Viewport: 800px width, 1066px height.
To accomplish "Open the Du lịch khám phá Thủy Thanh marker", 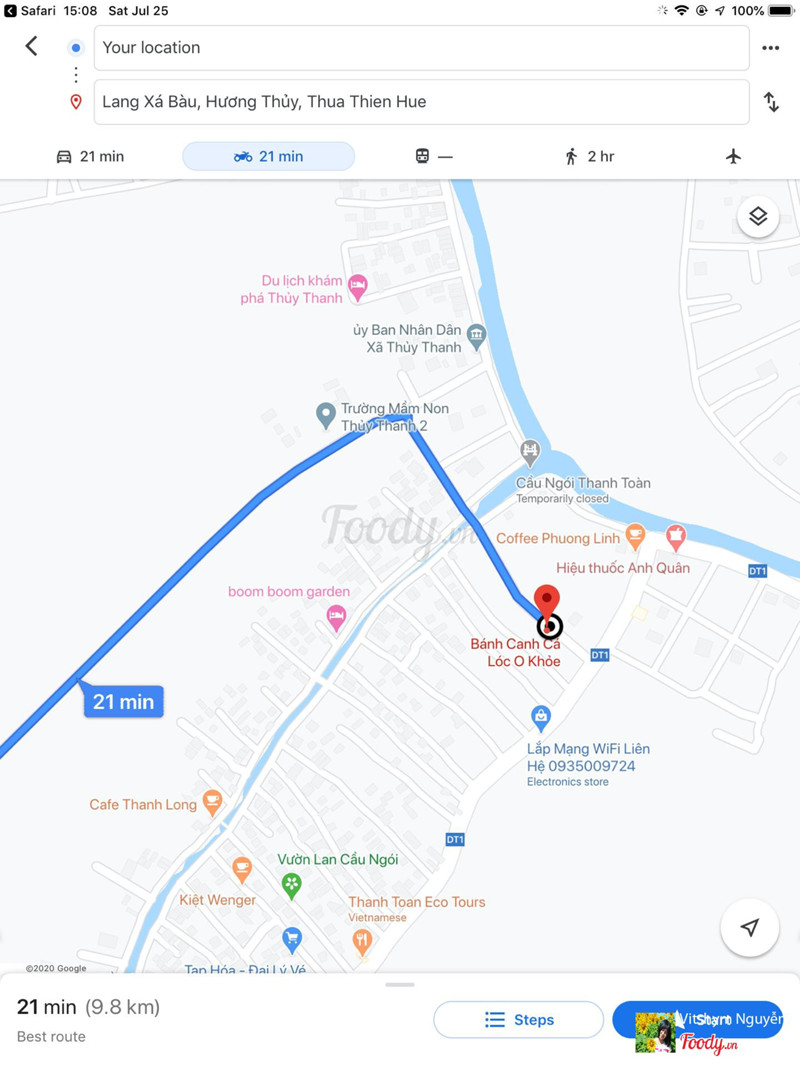I will point(357,286).
